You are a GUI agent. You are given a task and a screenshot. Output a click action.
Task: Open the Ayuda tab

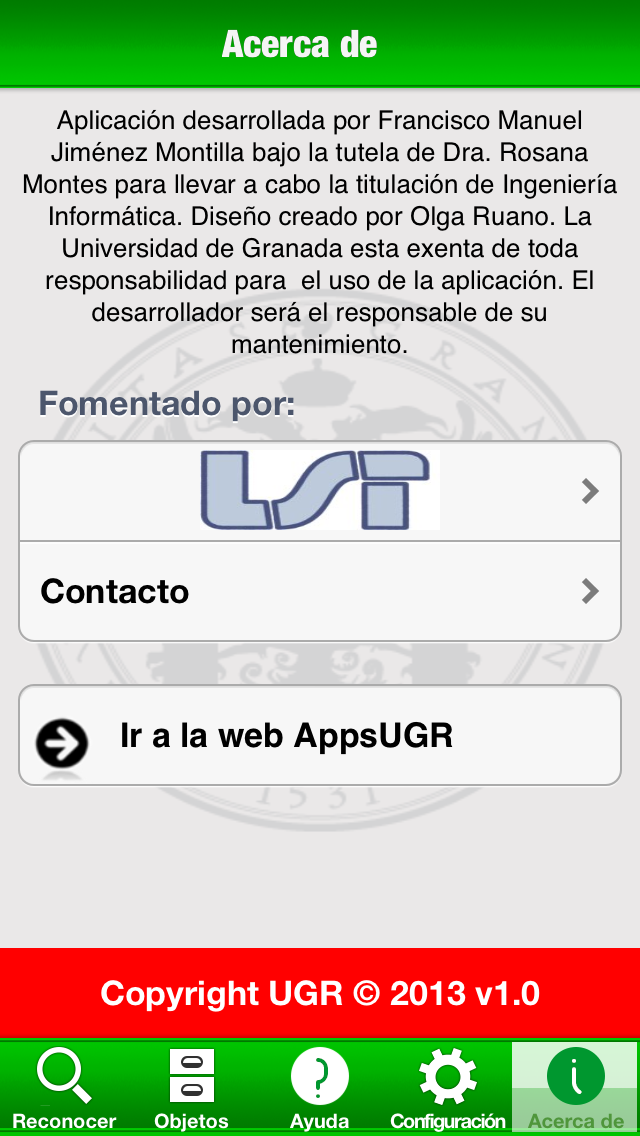pos(320,1088)
